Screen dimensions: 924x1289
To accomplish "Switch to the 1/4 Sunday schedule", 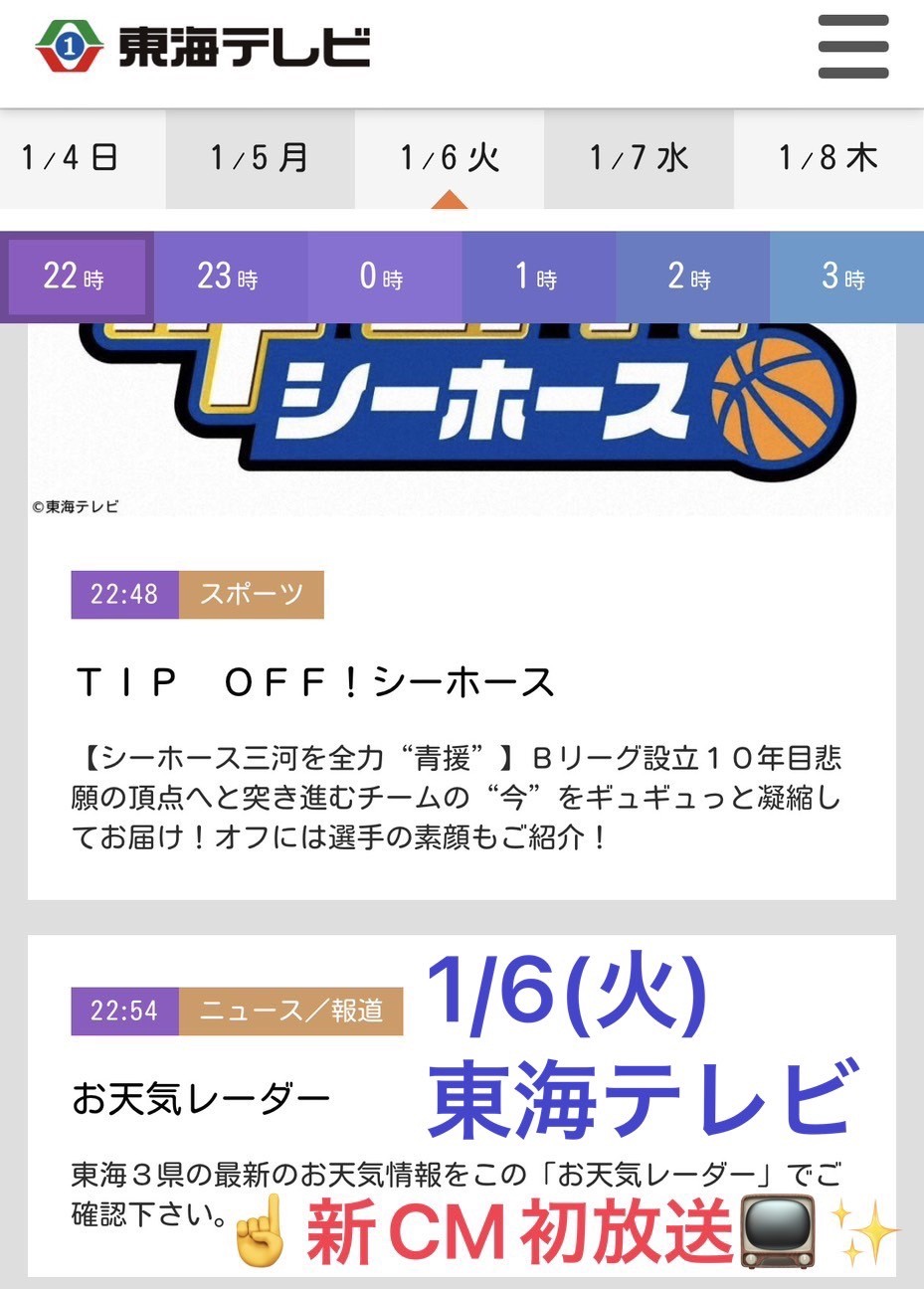I will point(72,158).
